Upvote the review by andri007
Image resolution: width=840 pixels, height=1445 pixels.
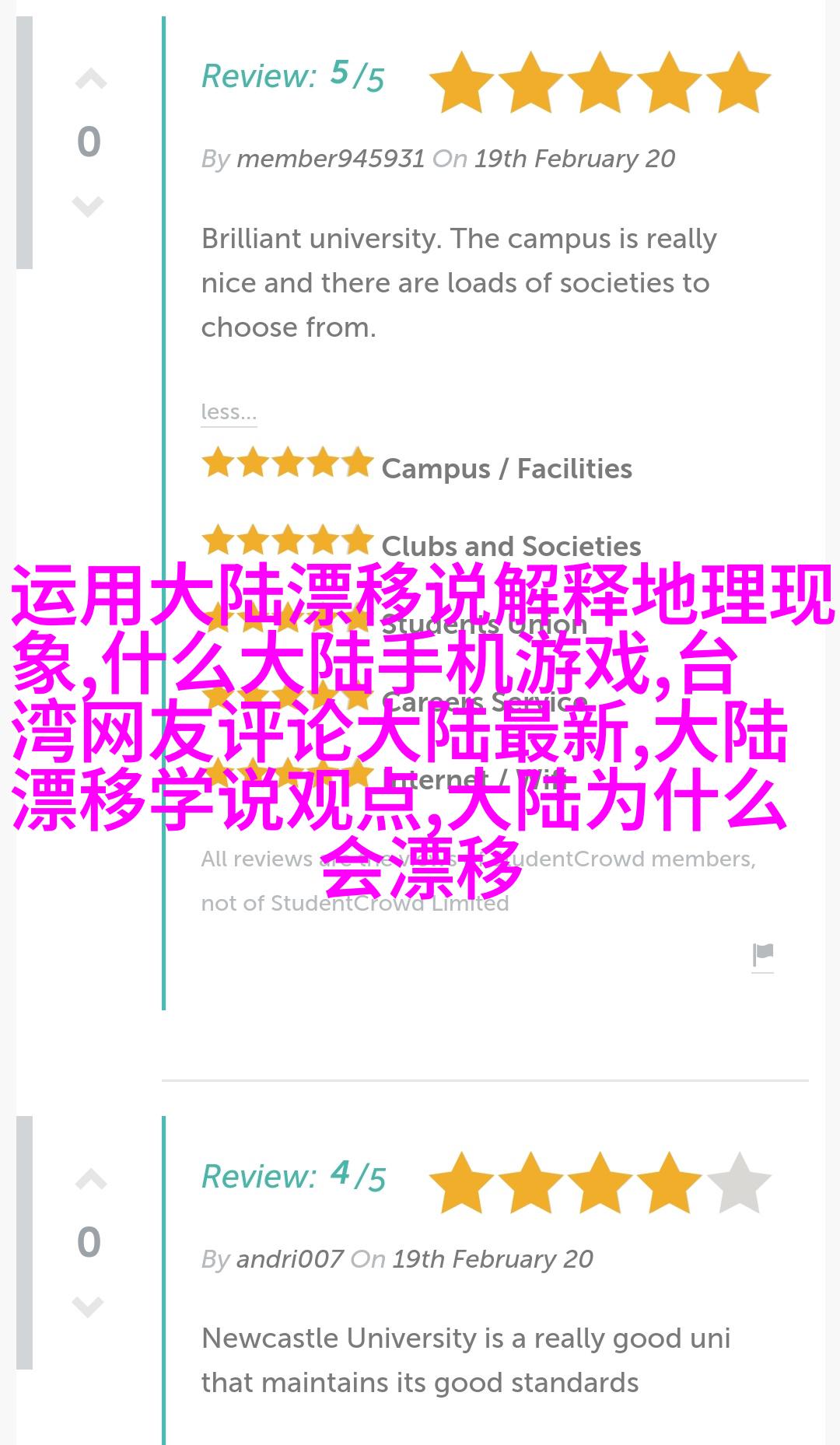pyautogui.click(x=90, y=1181)
